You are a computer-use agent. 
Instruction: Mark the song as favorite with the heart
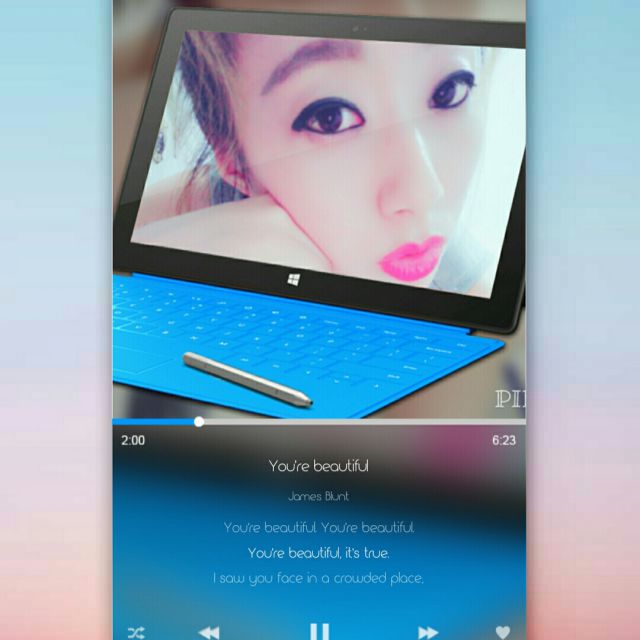[x=503, y=632]
